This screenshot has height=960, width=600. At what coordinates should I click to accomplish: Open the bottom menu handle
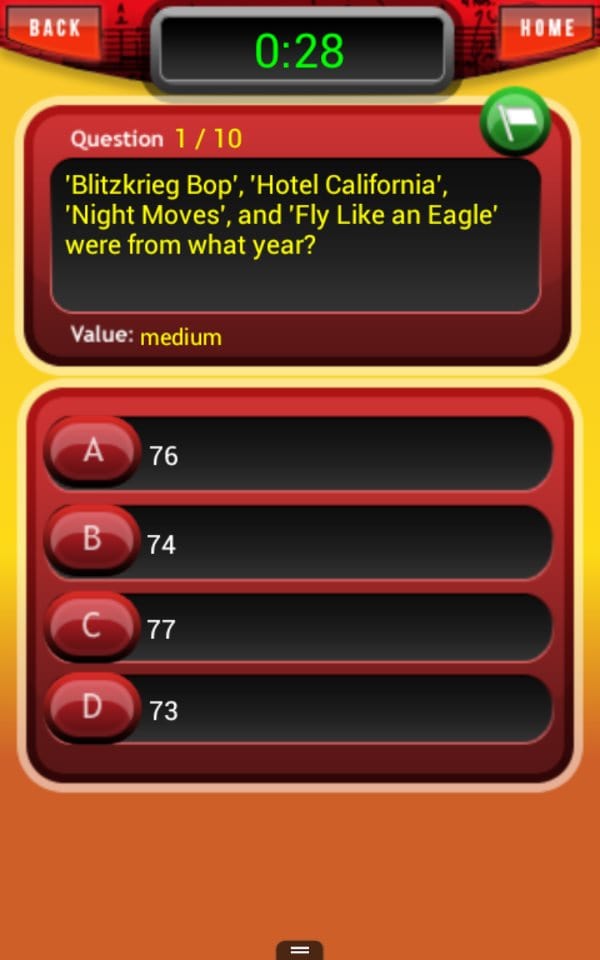[x=299, y=950]
